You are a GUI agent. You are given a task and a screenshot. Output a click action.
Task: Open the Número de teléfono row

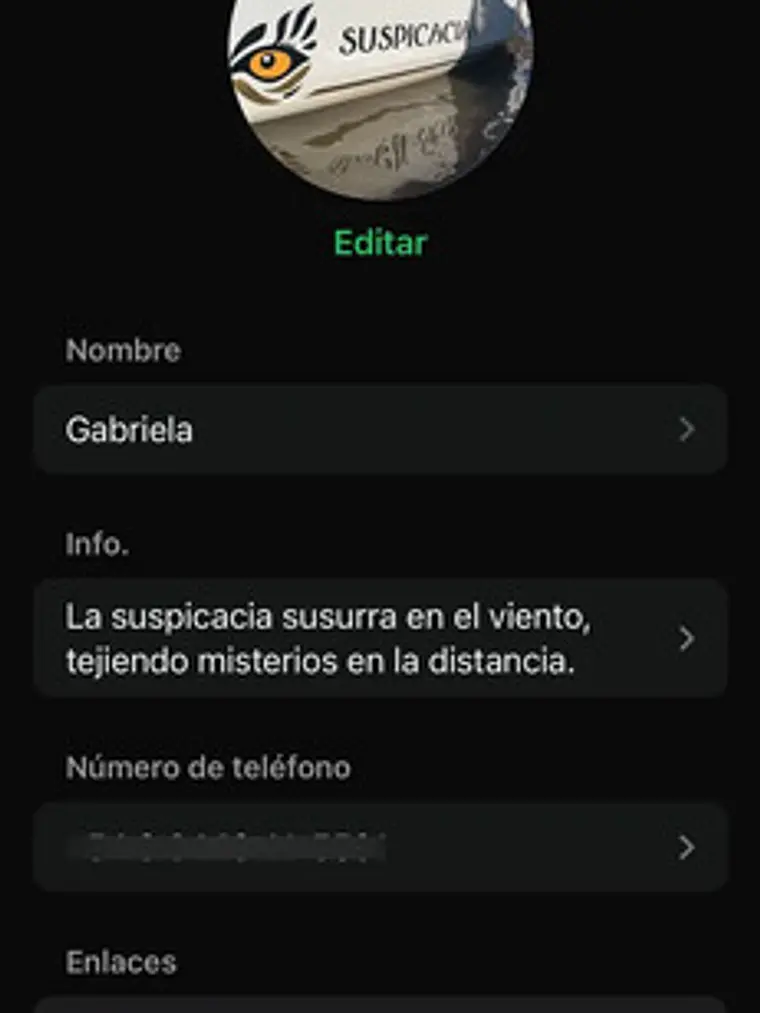(380, 847)
